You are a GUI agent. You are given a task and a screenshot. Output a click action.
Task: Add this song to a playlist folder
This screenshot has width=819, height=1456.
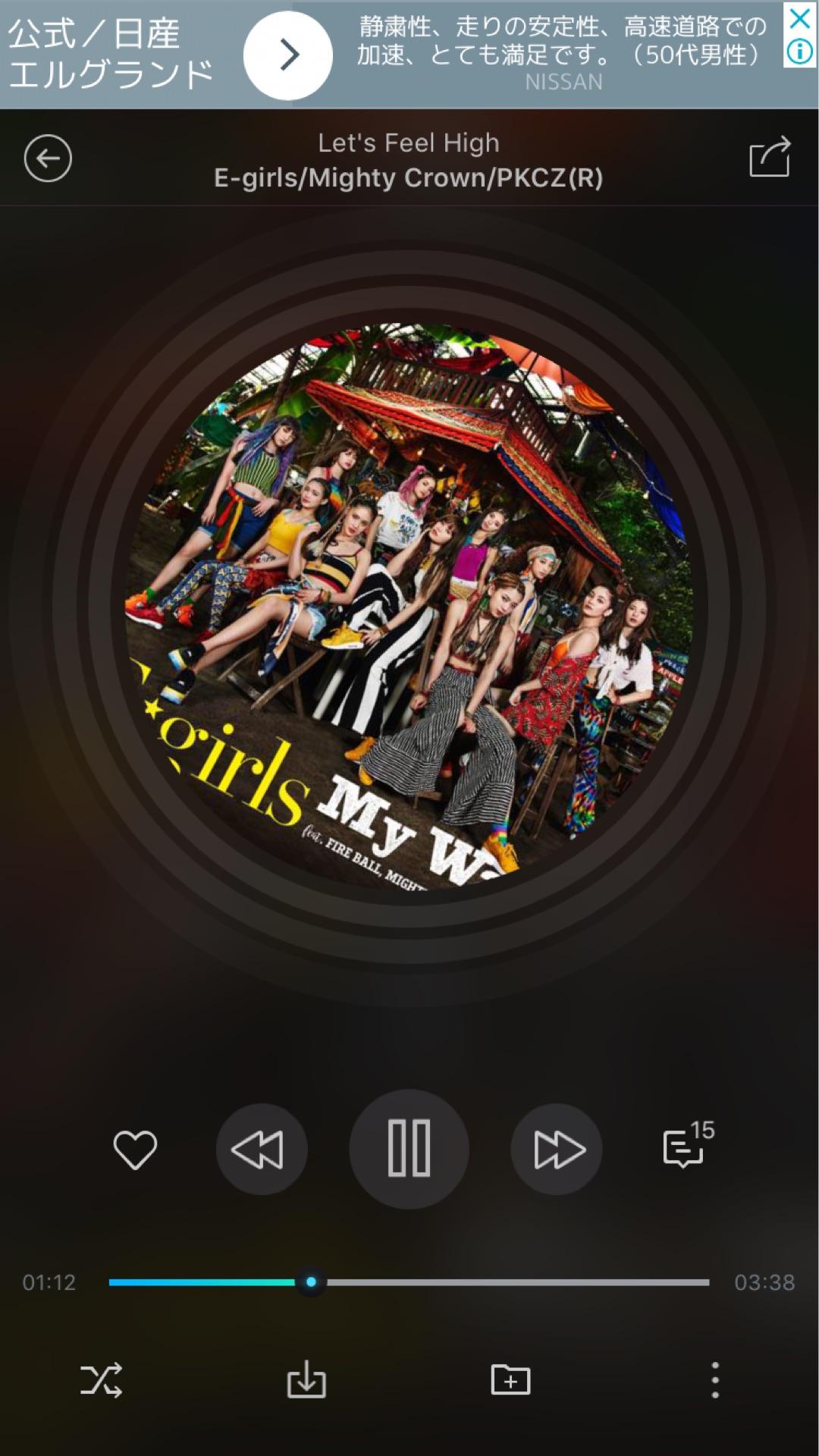511,1379
